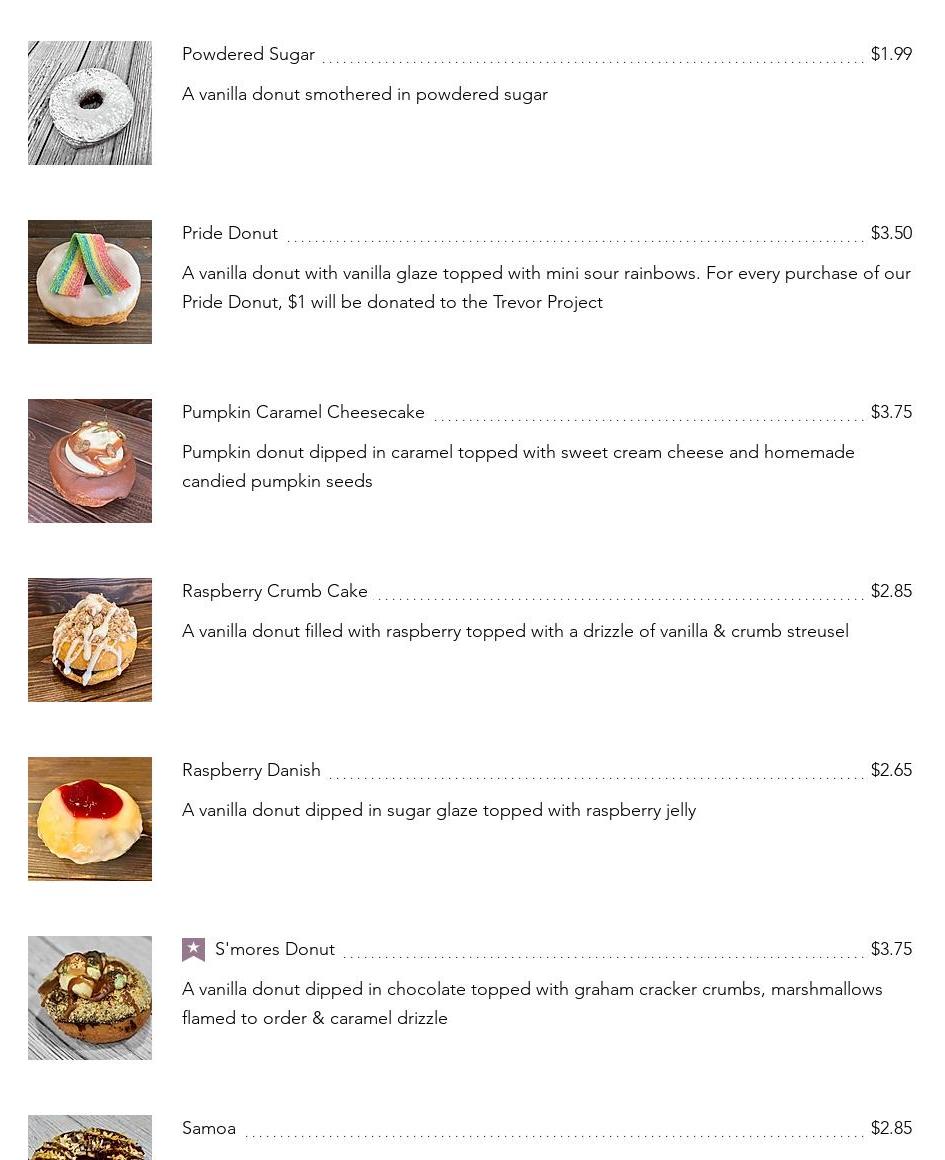945x1160 pixels.
Task: View the Pride Donut photo
Action: pos(90,282)
